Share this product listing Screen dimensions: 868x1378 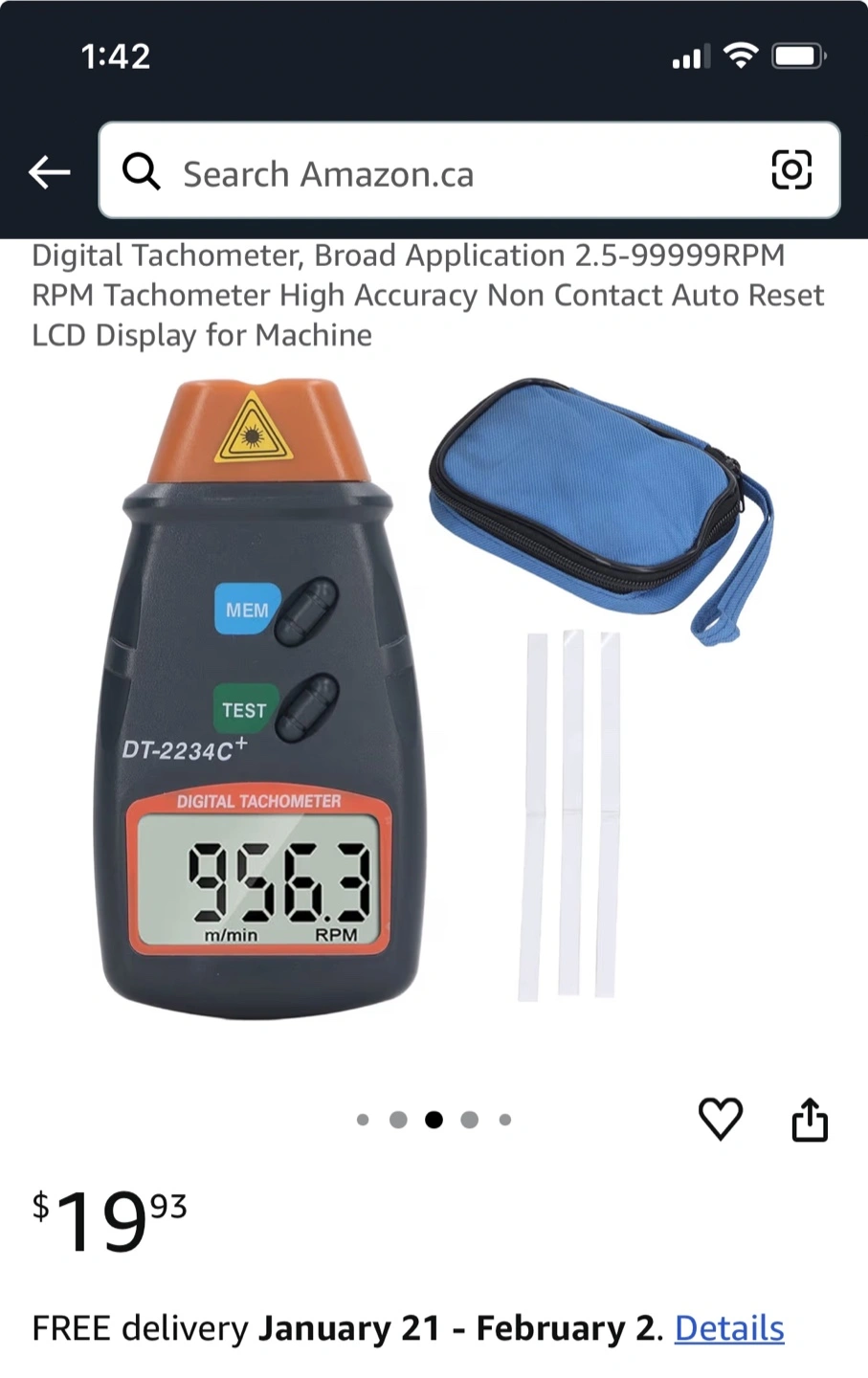(810, 1119)
